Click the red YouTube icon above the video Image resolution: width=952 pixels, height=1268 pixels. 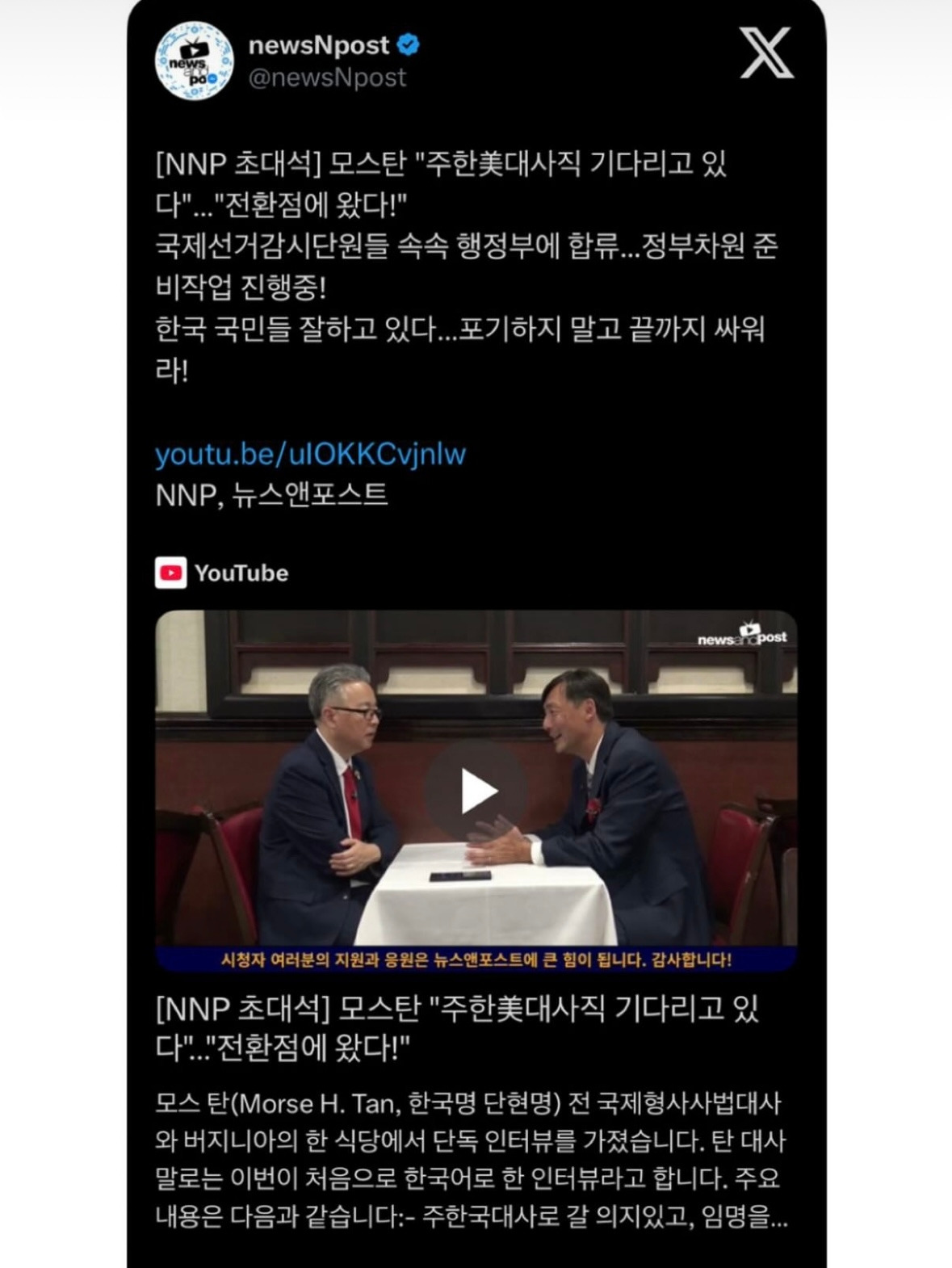[172, 573]
